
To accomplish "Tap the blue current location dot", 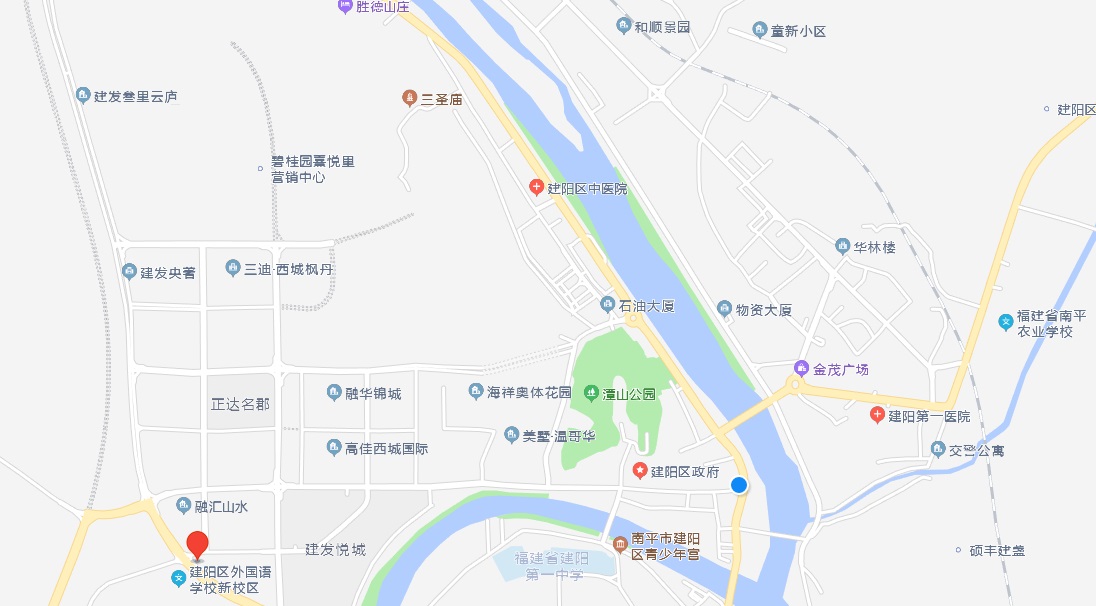I will coord(739,485).
